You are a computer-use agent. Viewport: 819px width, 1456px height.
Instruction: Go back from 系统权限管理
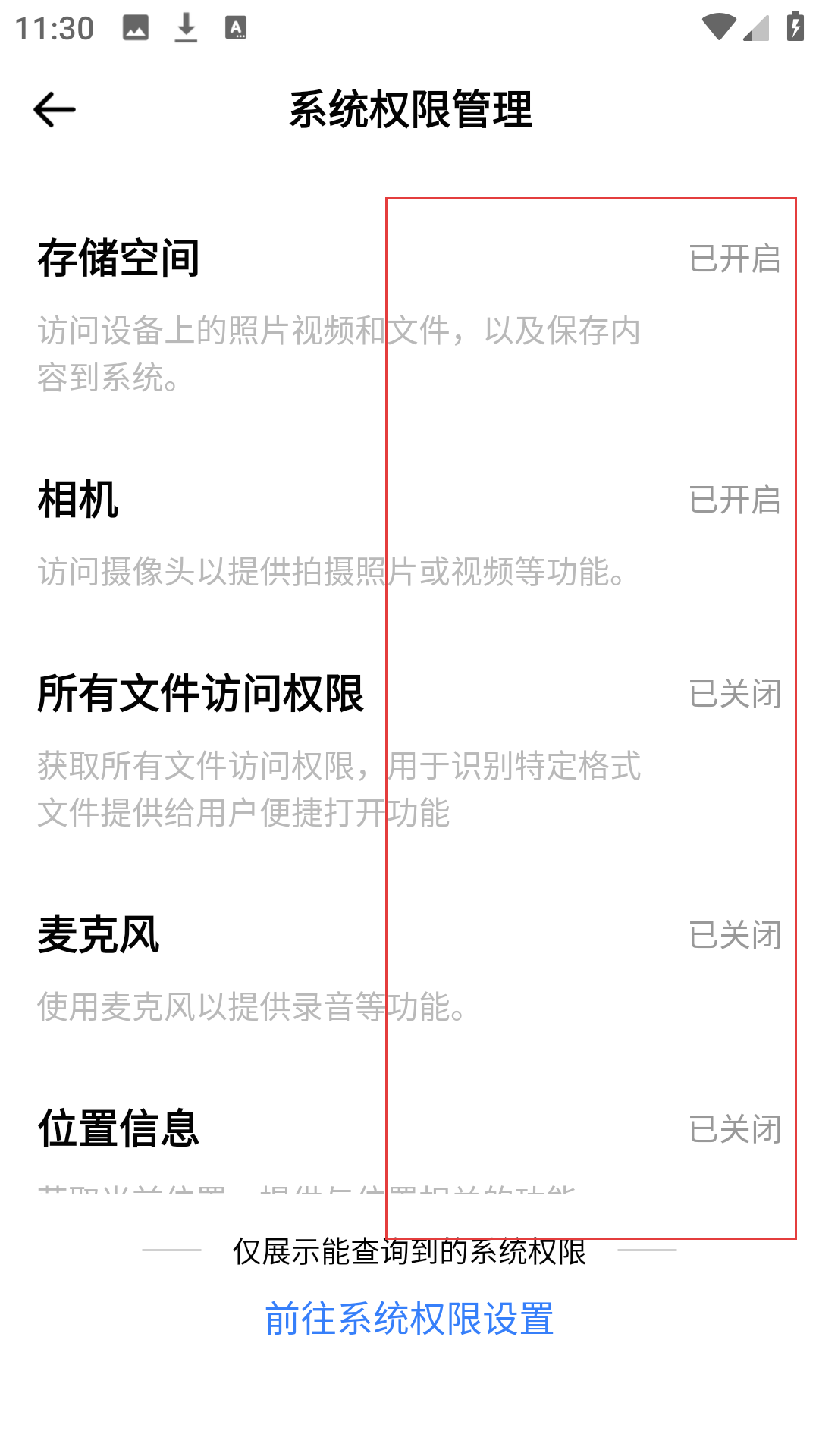(x=55, y=110)
